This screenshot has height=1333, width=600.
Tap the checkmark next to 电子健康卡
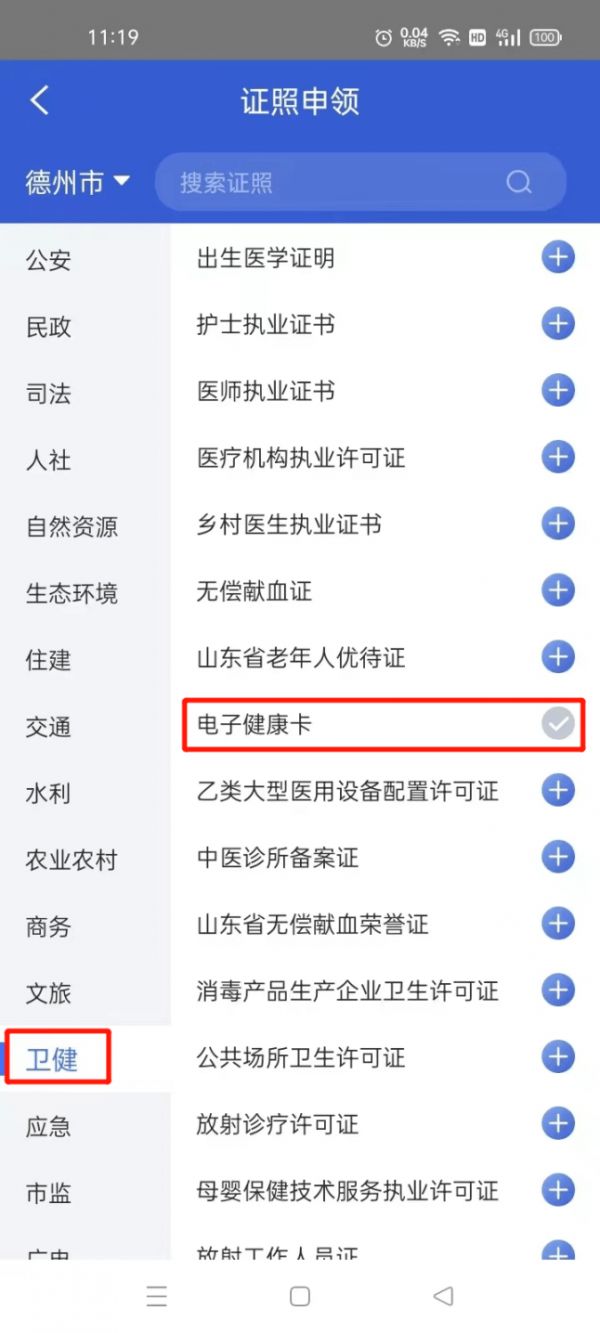coord(558,724)
